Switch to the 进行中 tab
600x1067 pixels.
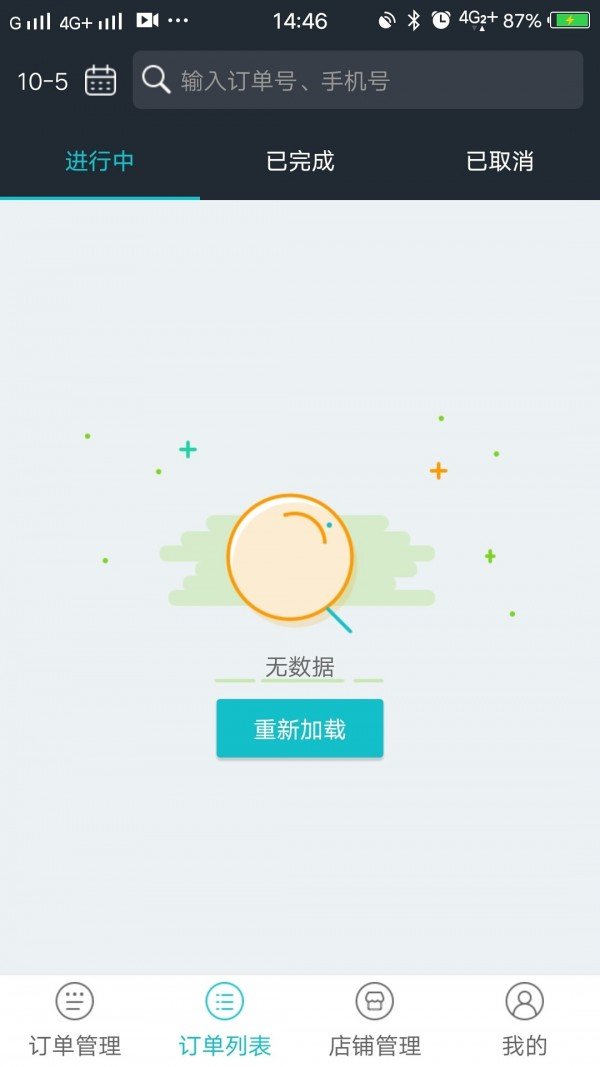tap(100, 161)
